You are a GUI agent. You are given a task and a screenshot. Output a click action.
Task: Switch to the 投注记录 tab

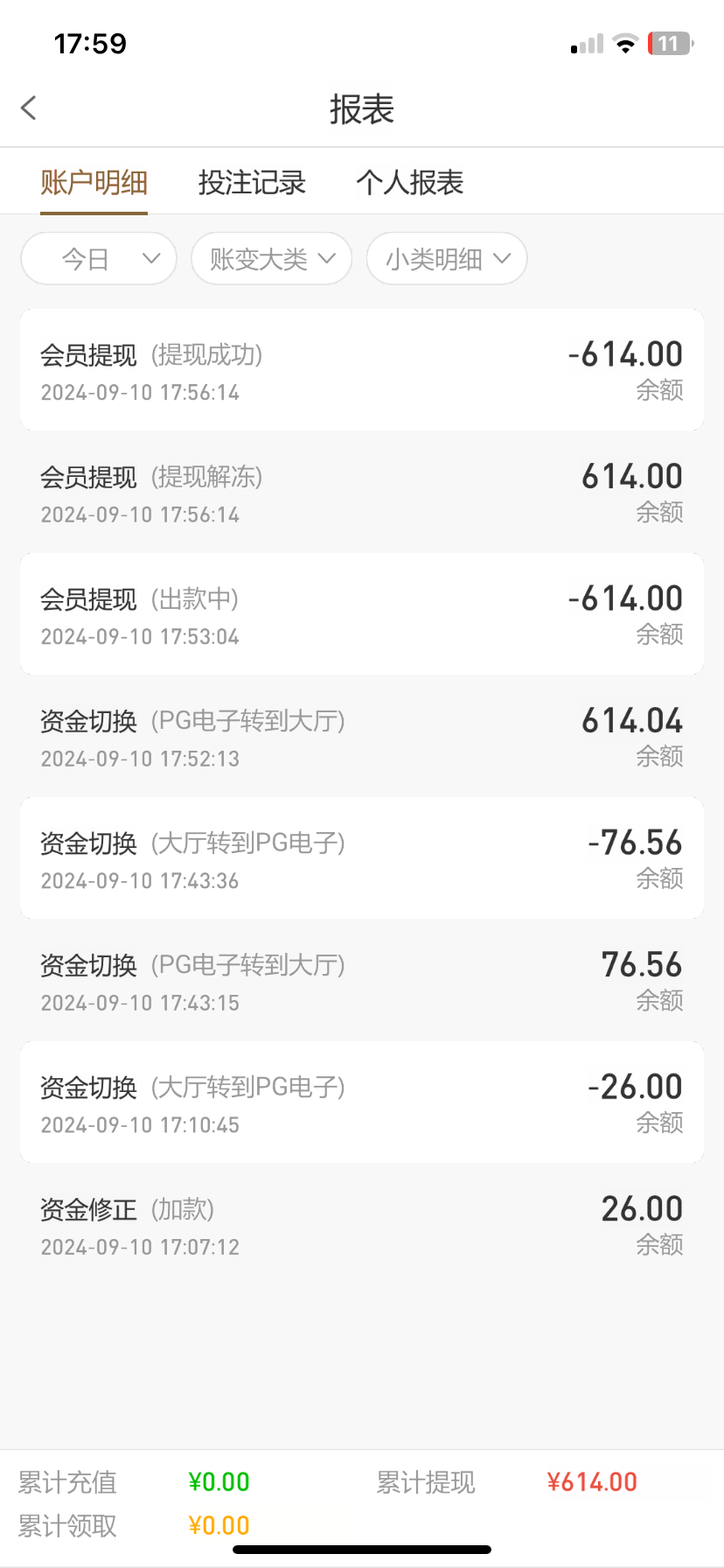(252, 182)
